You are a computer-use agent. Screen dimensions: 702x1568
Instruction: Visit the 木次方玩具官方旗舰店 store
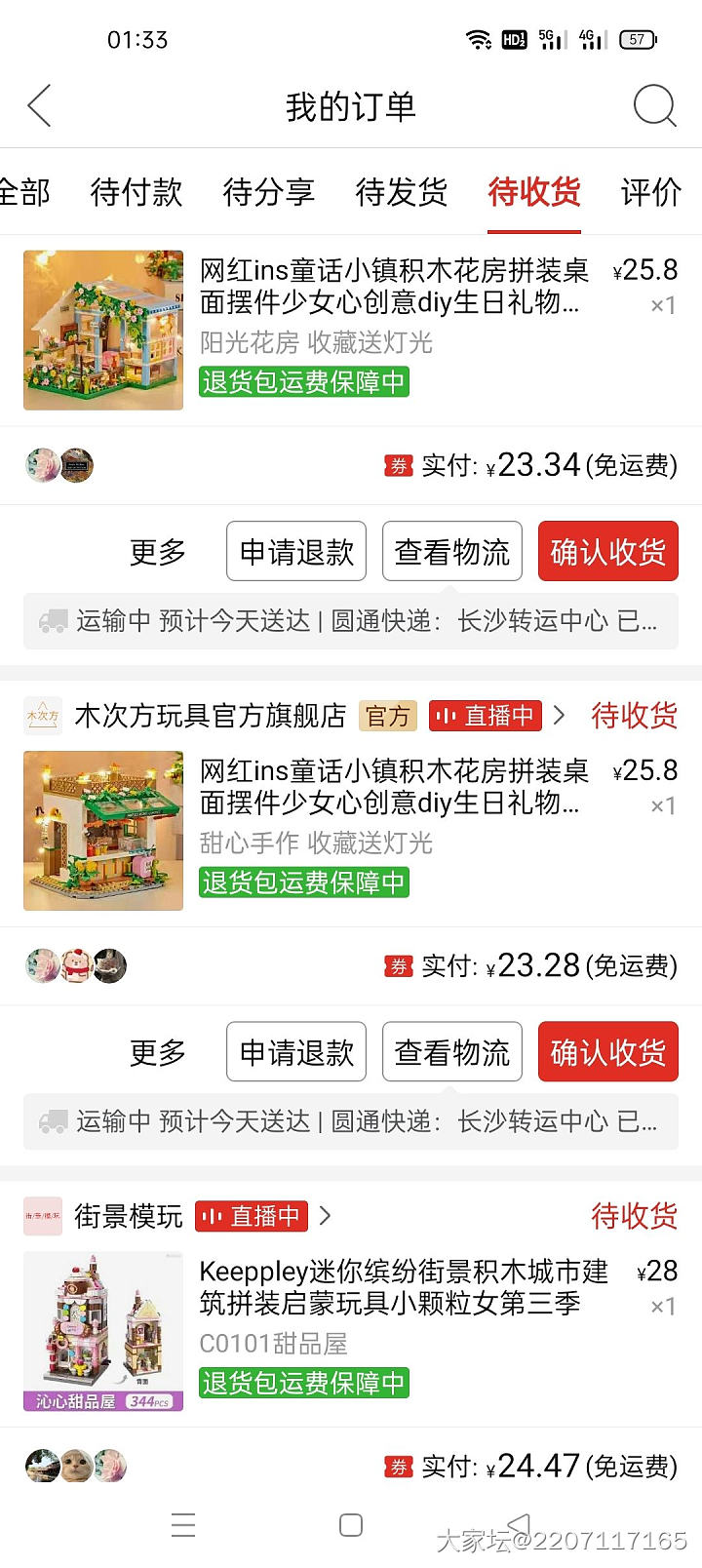(x=210, y=716)
